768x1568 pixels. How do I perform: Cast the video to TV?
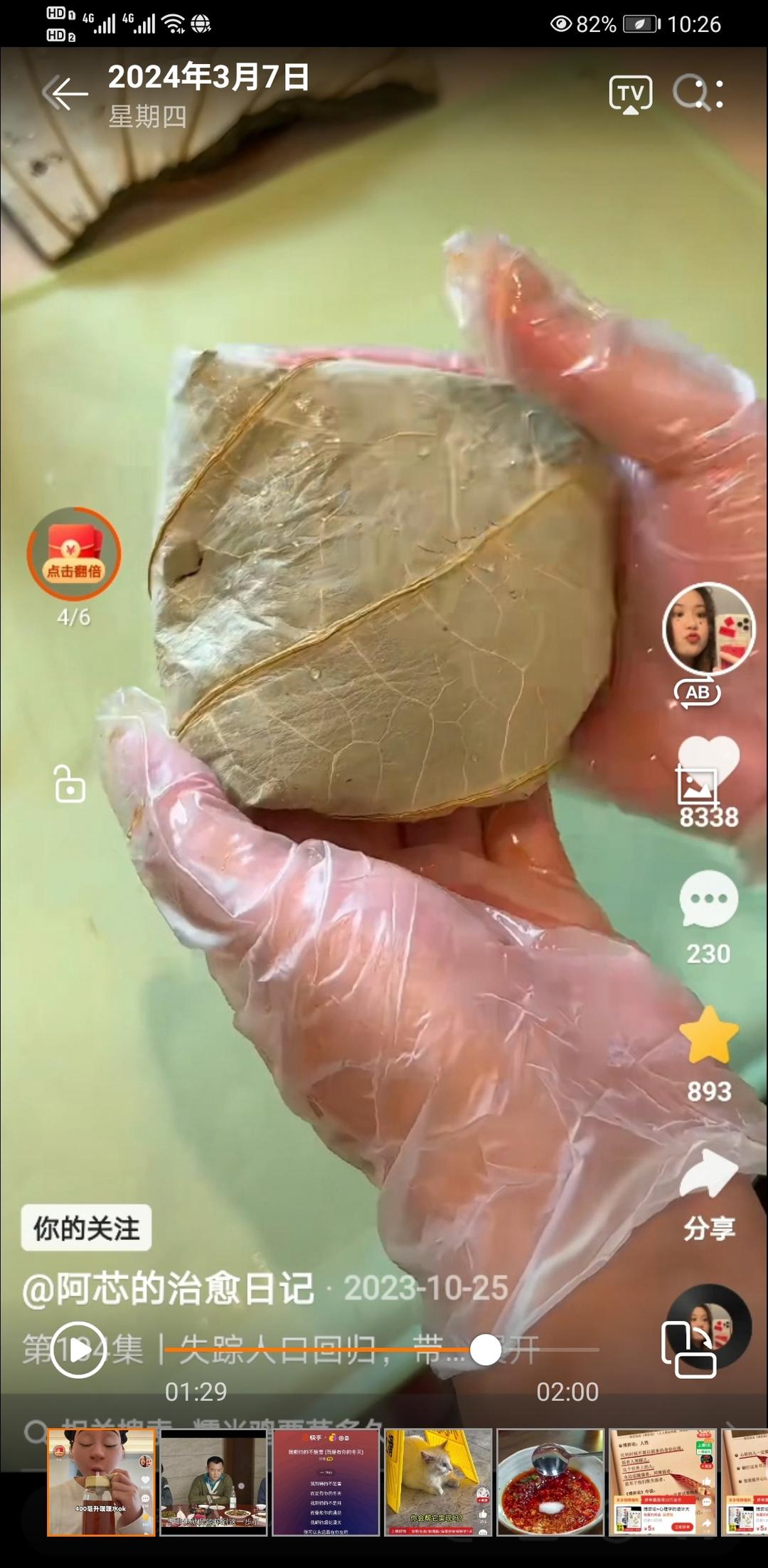coord(630,94)
